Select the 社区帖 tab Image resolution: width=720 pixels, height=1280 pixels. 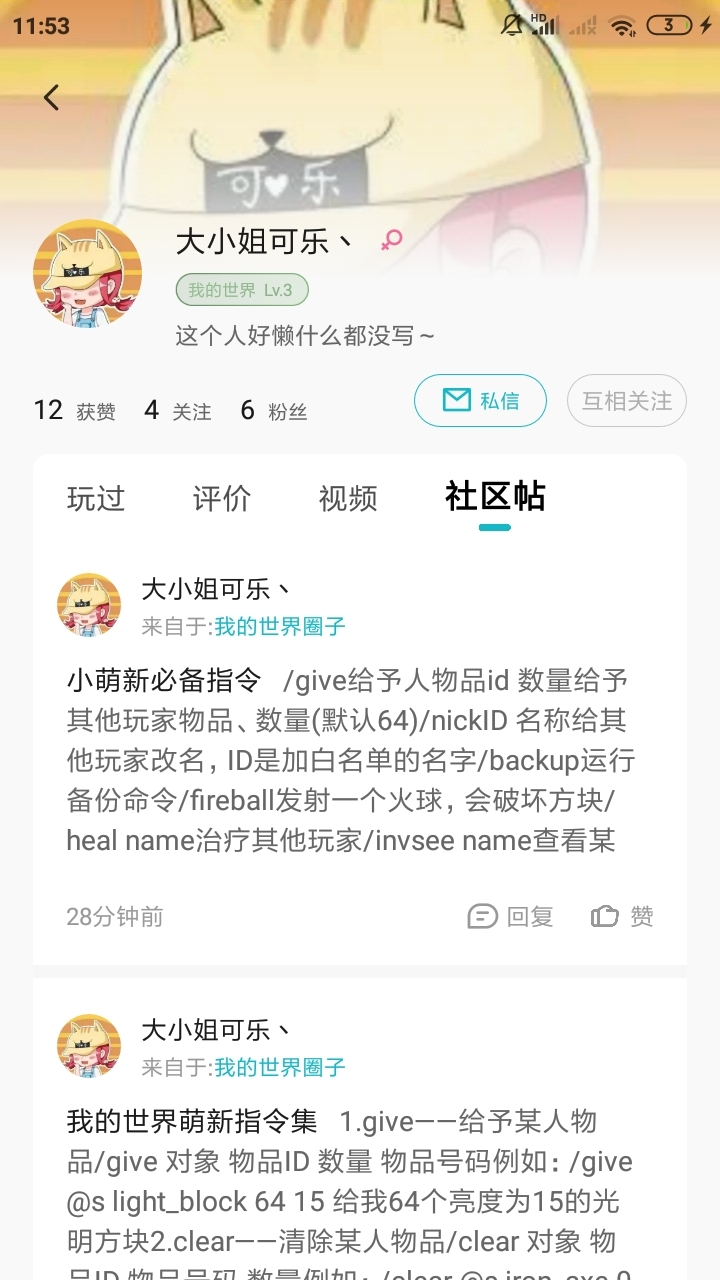pyautogui.click(x=495, y=497)
